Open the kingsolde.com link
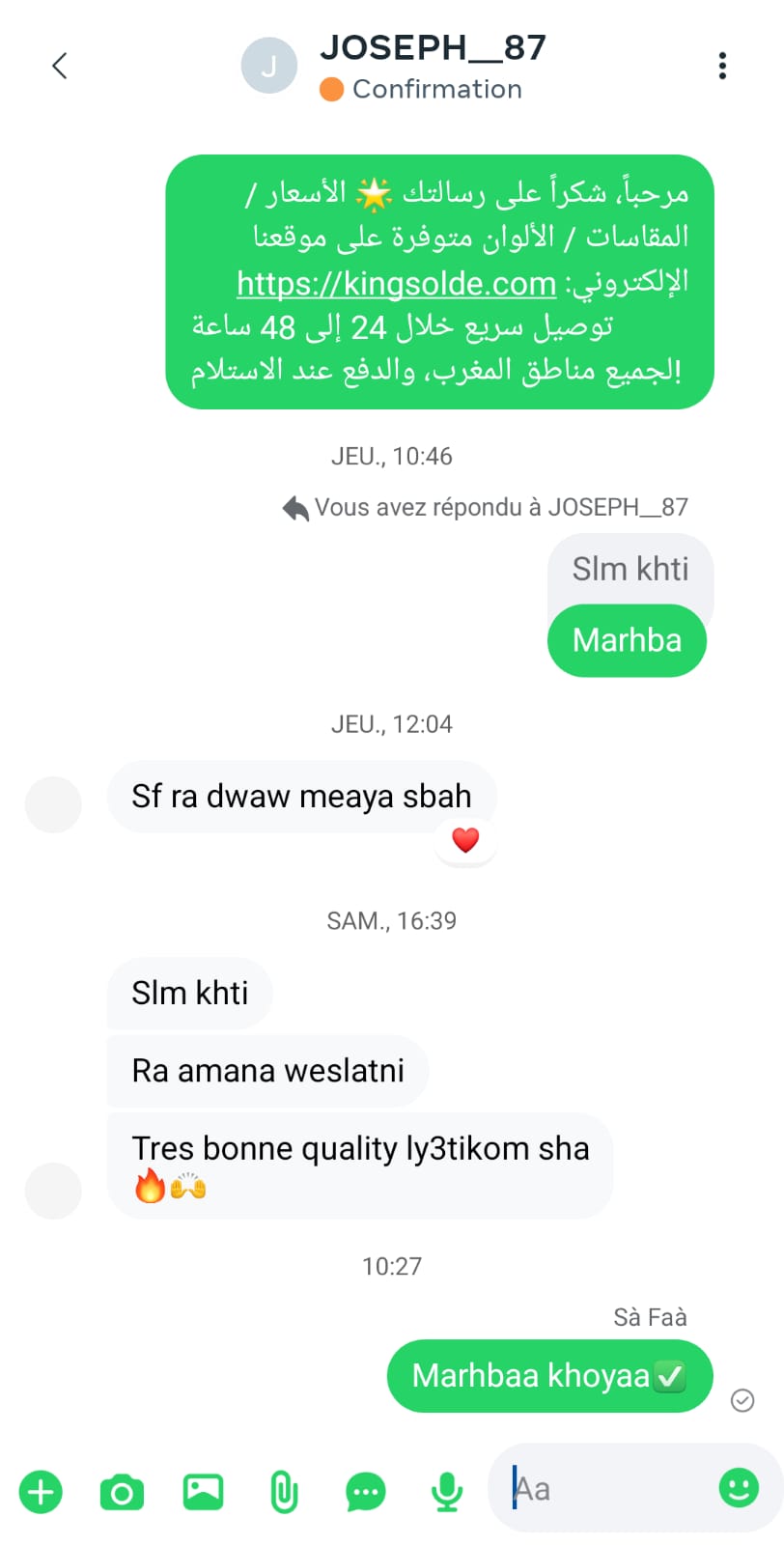784x1545 pixels. coord(396,283)
